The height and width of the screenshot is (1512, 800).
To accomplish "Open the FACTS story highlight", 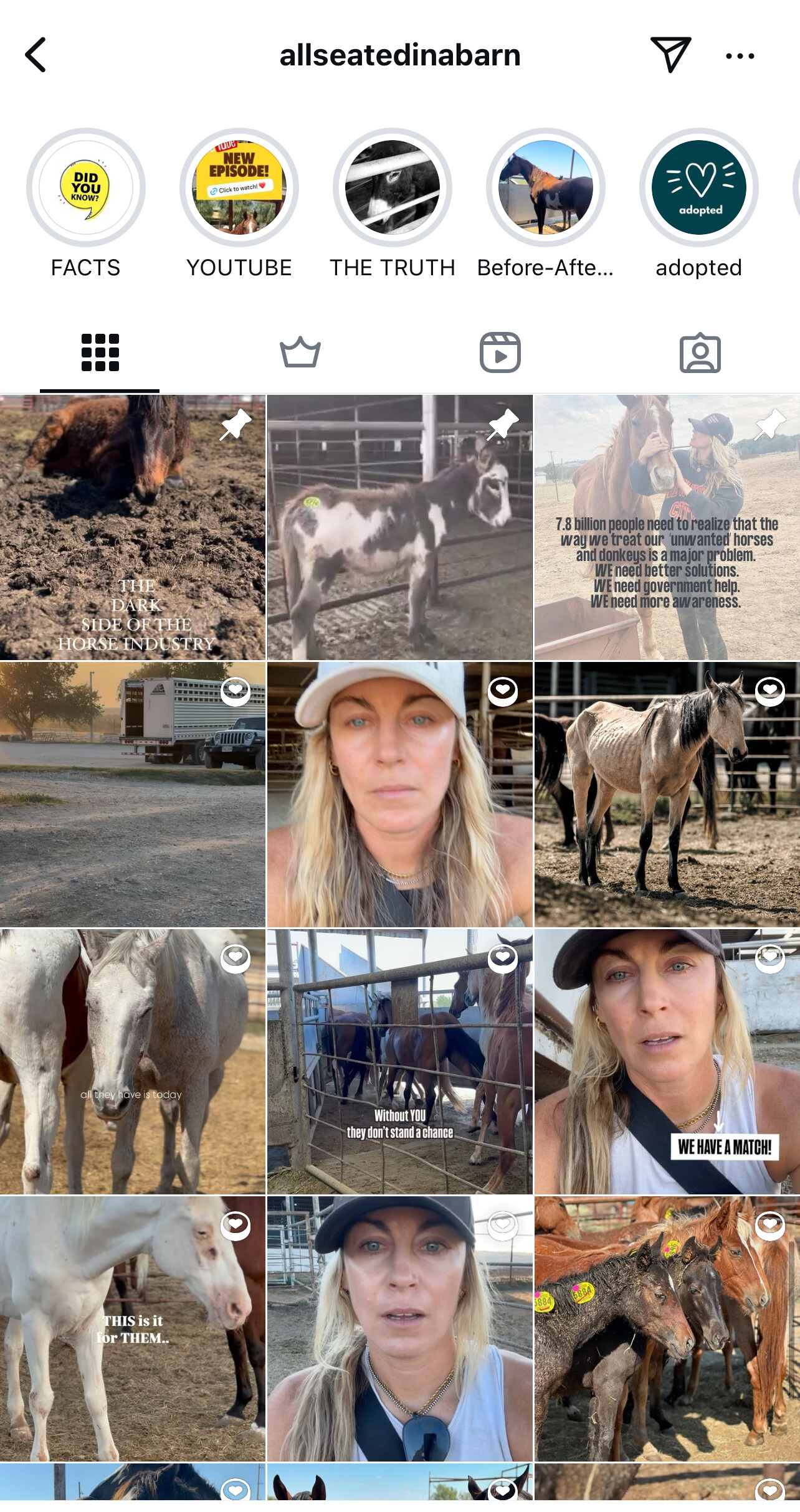I will (85, 187).
